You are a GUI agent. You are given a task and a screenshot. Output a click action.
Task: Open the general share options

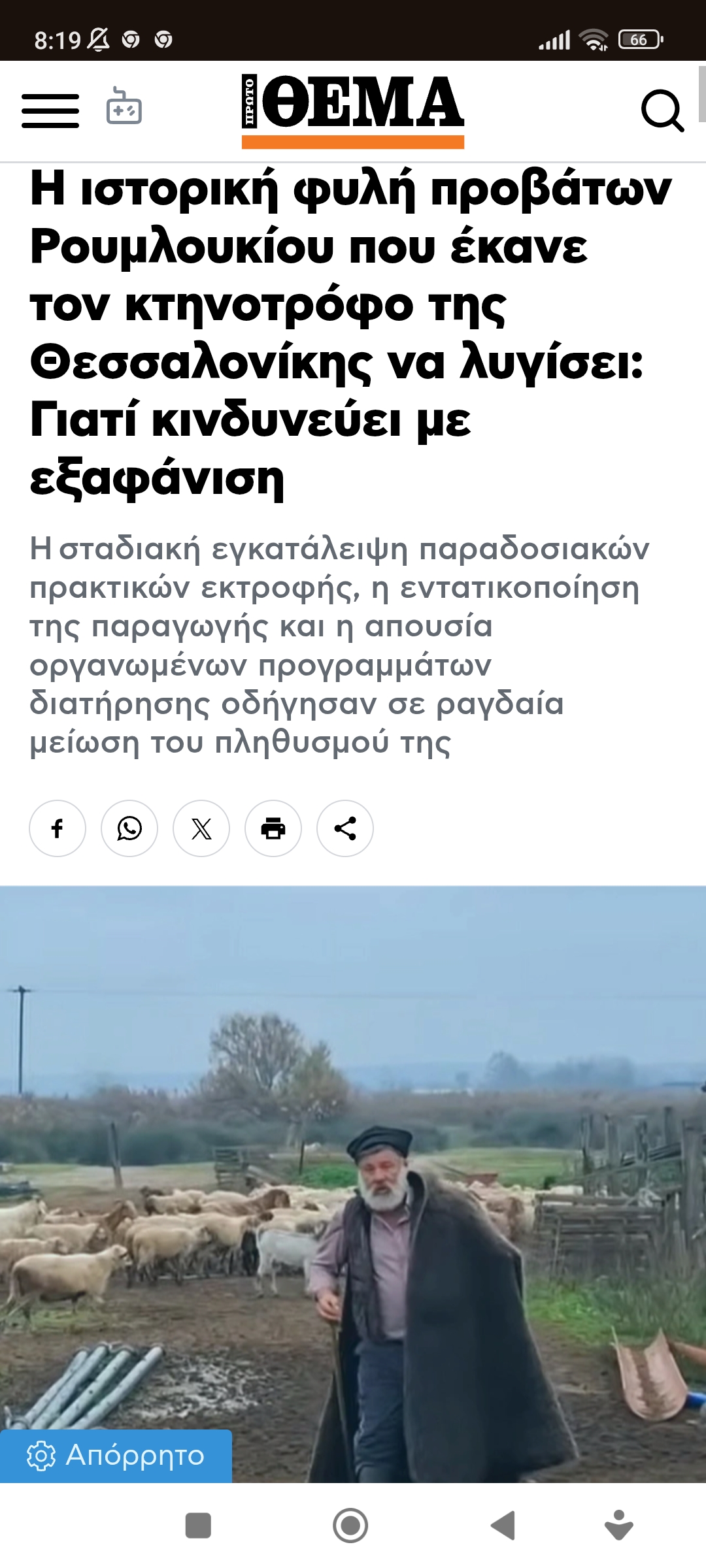click(x=345, y=828)
